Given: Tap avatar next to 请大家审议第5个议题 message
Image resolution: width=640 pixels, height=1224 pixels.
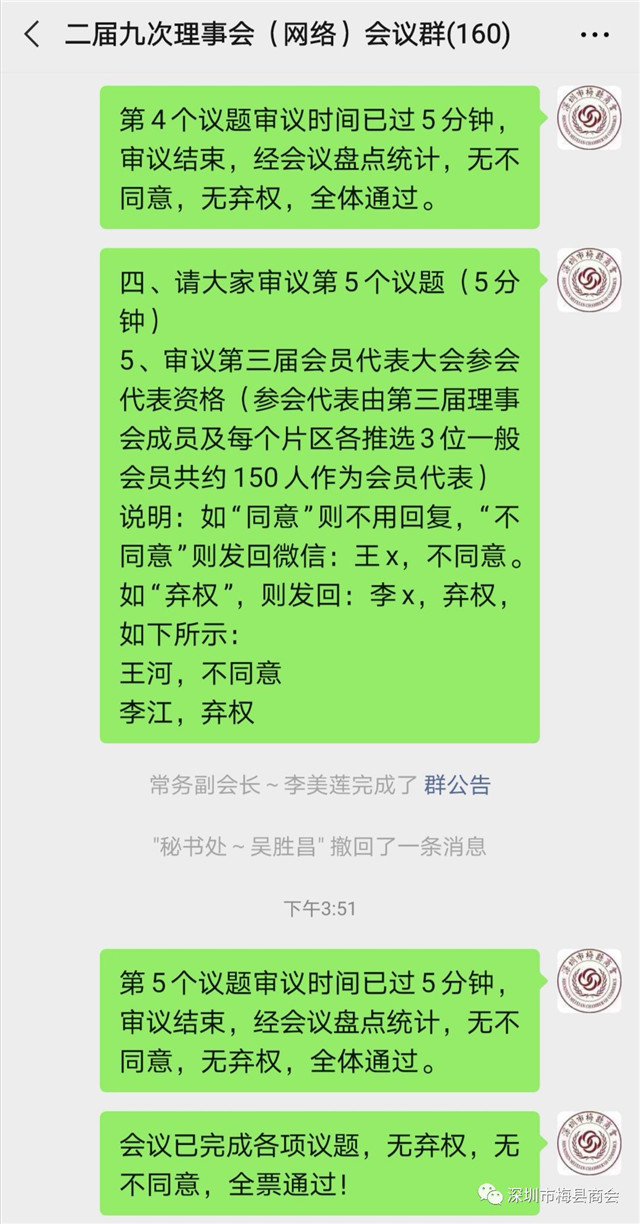Looking at the screenshot, I should 589,280.
